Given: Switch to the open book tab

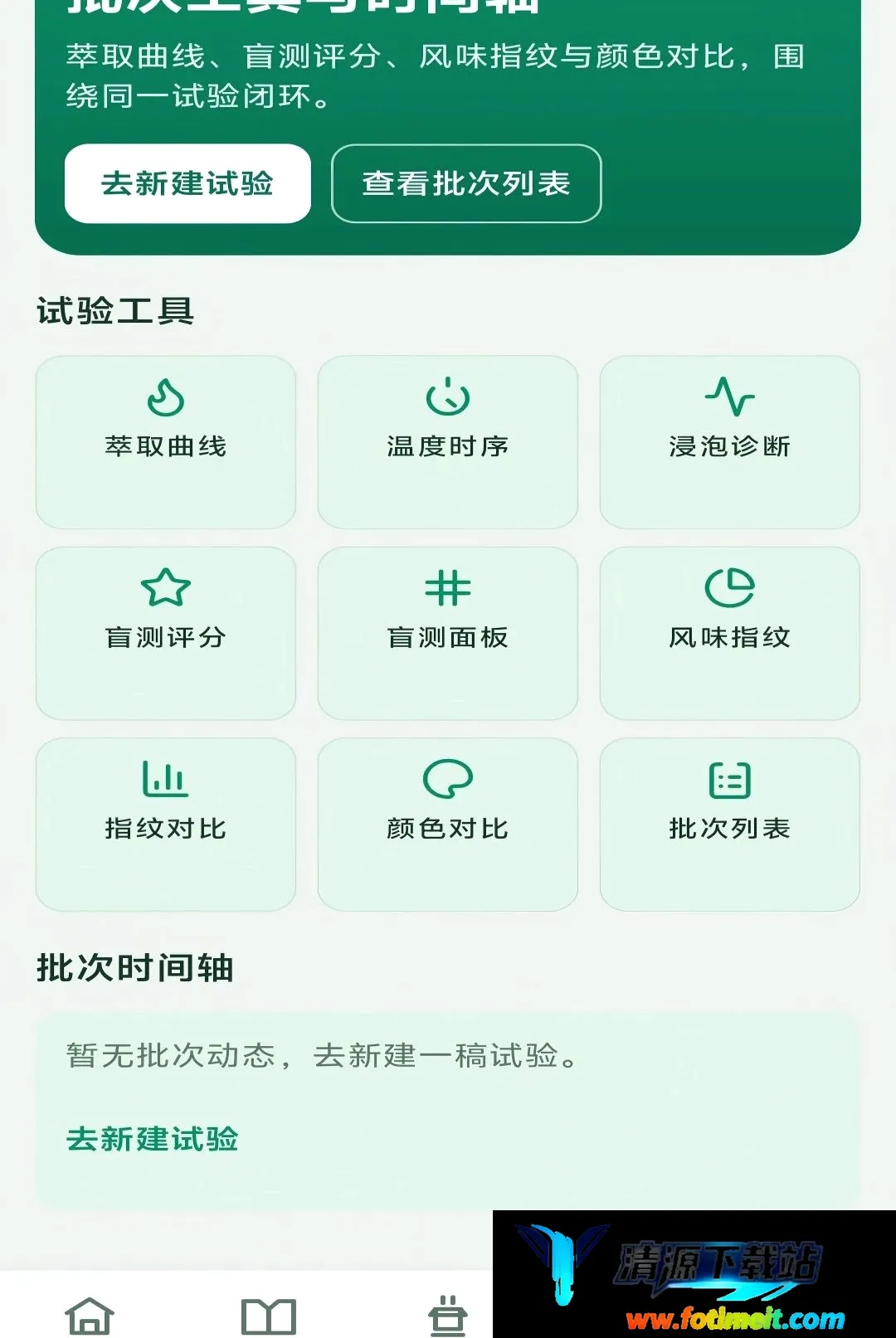Looking at the screenshot, I should (x=269, y=1316).
